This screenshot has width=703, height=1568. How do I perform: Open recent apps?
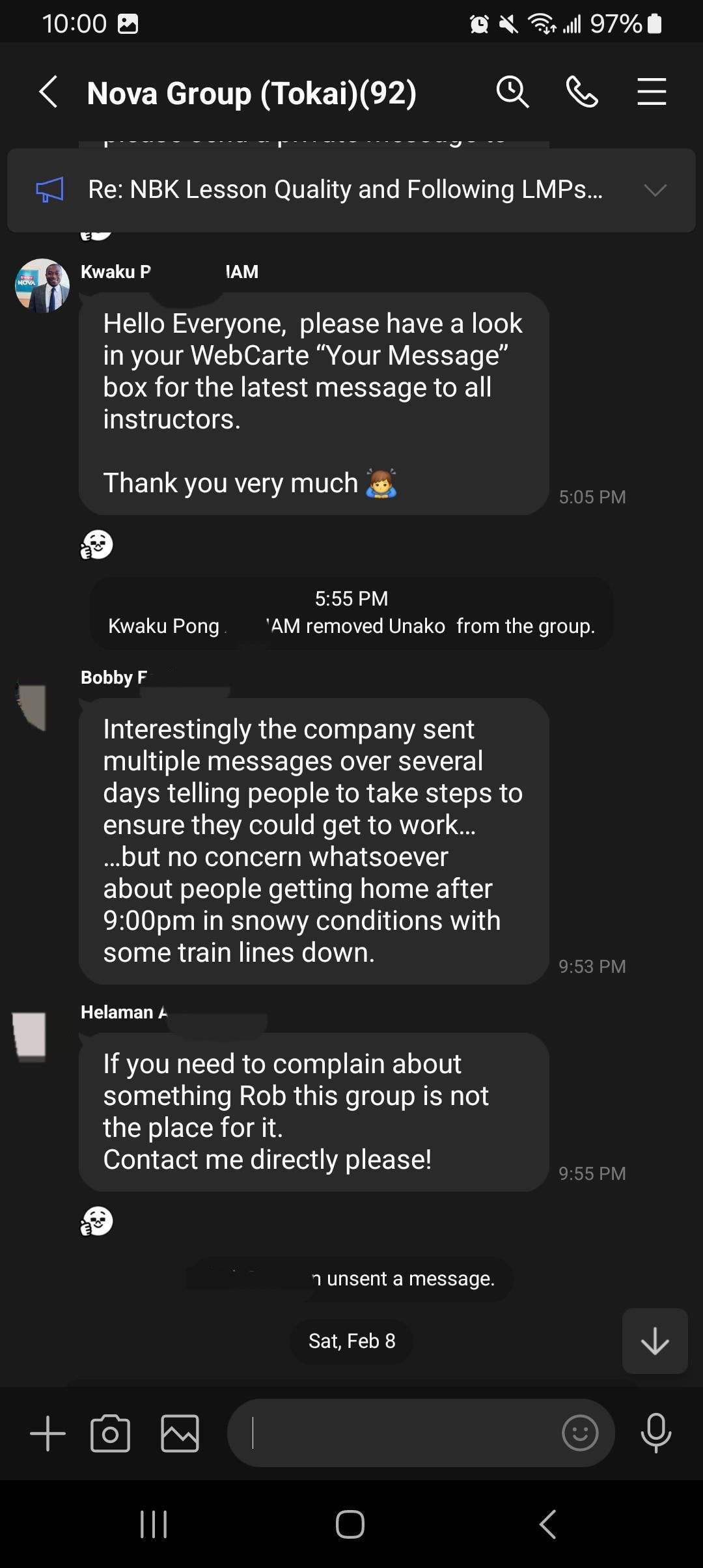154,1524
